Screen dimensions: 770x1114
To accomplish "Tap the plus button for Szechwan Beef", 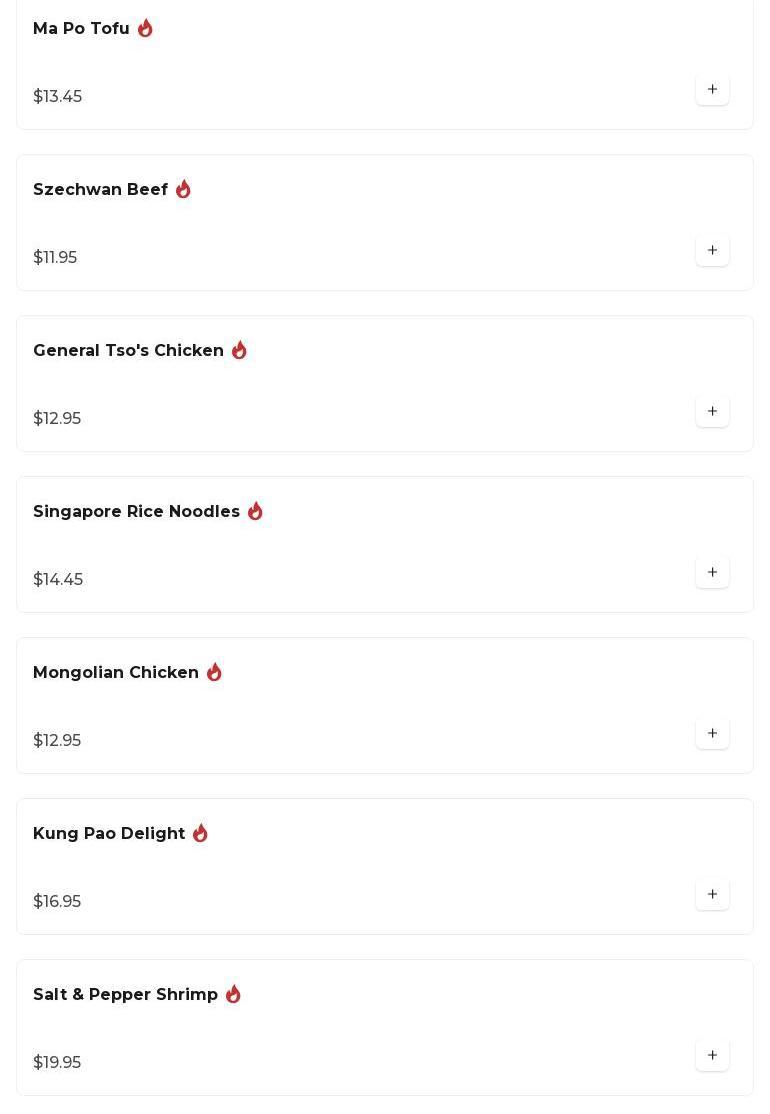I will pos(712,251).
